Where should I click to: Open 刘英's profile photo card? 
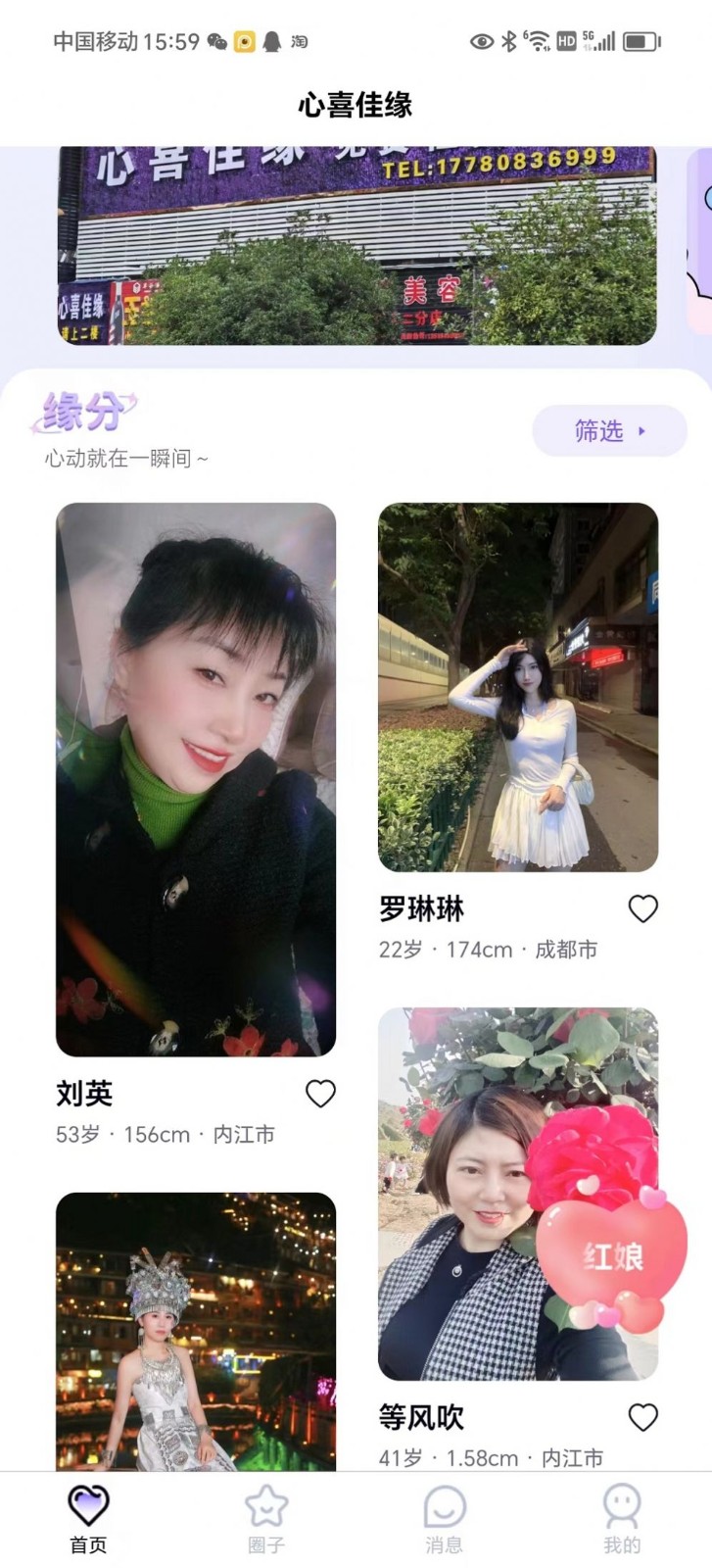(196, 779)
